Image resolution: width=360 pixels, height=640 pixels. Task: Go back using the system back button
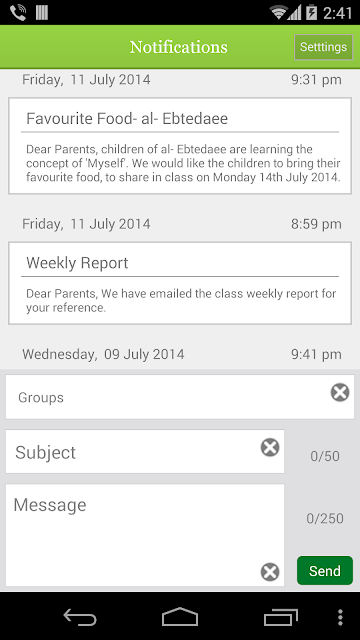click(80, 617)
